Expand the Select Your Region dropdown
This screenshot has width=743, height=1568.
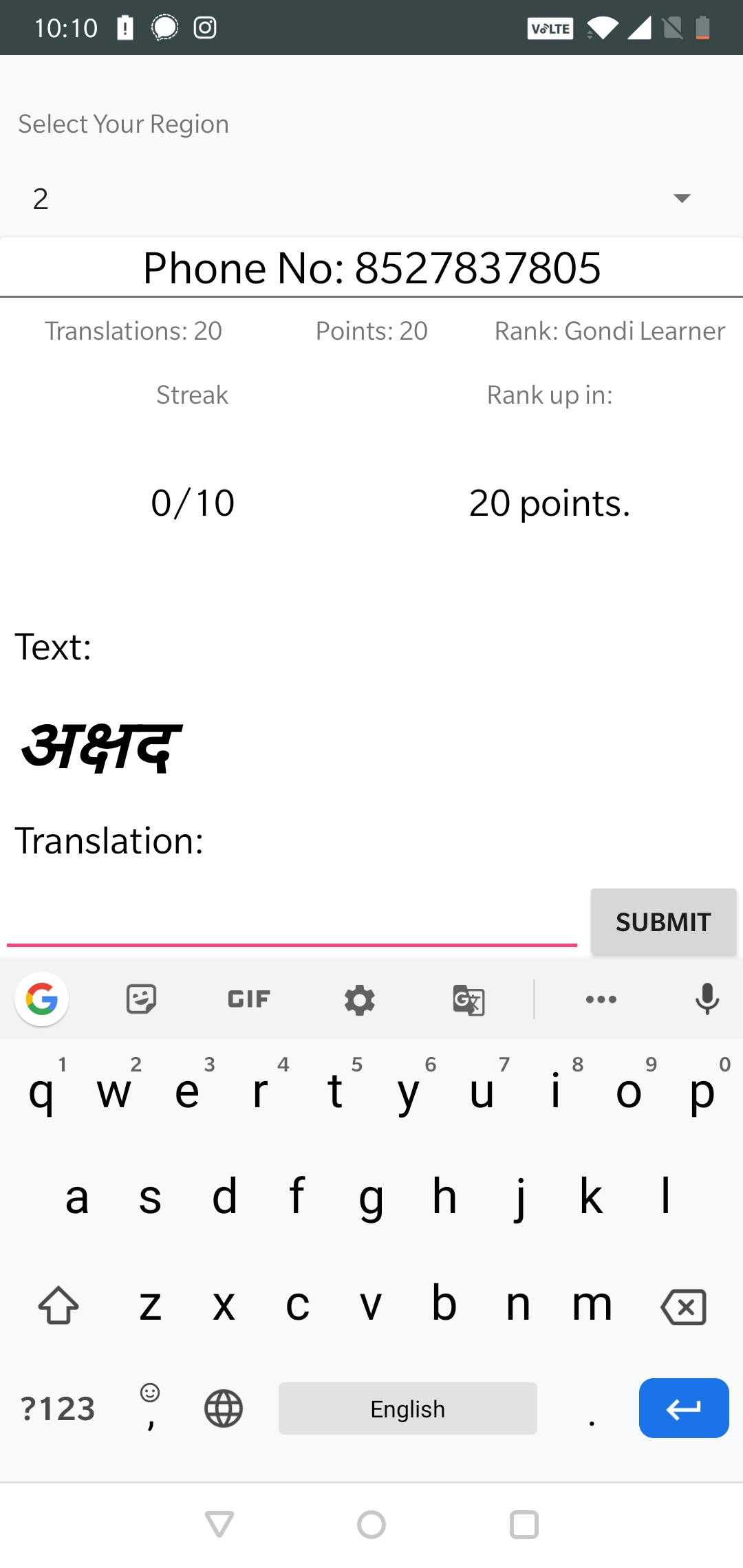(681, 199)
